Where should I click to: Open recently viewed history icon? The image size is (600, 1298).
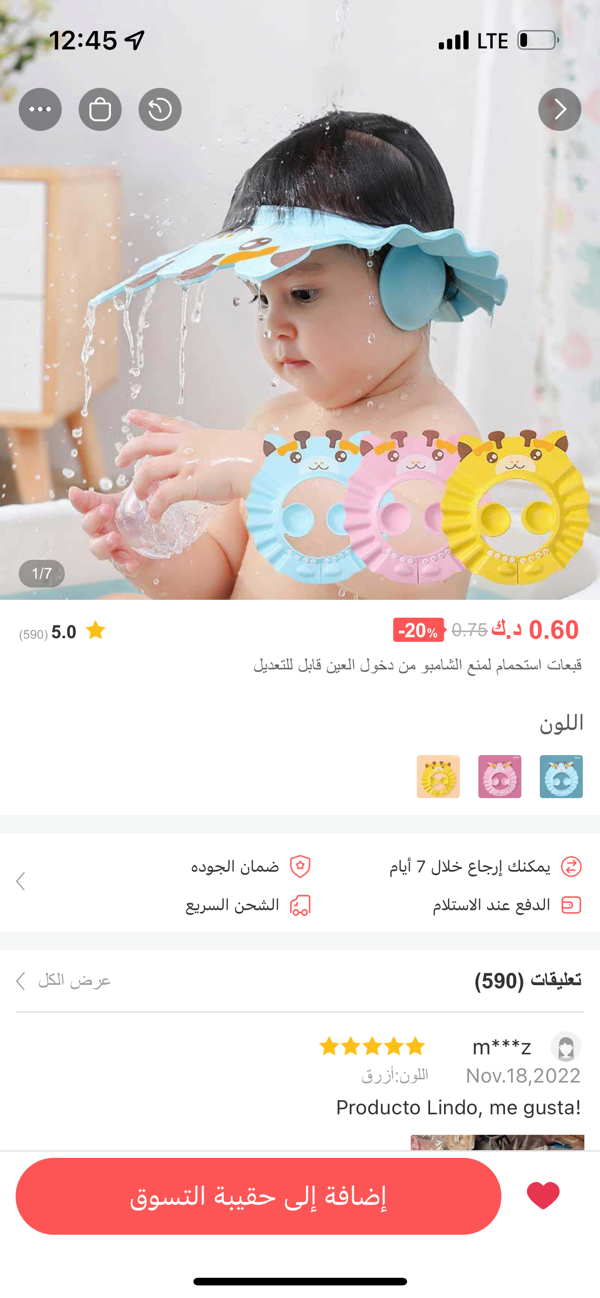pyautogui.click(x=160, y=110)
